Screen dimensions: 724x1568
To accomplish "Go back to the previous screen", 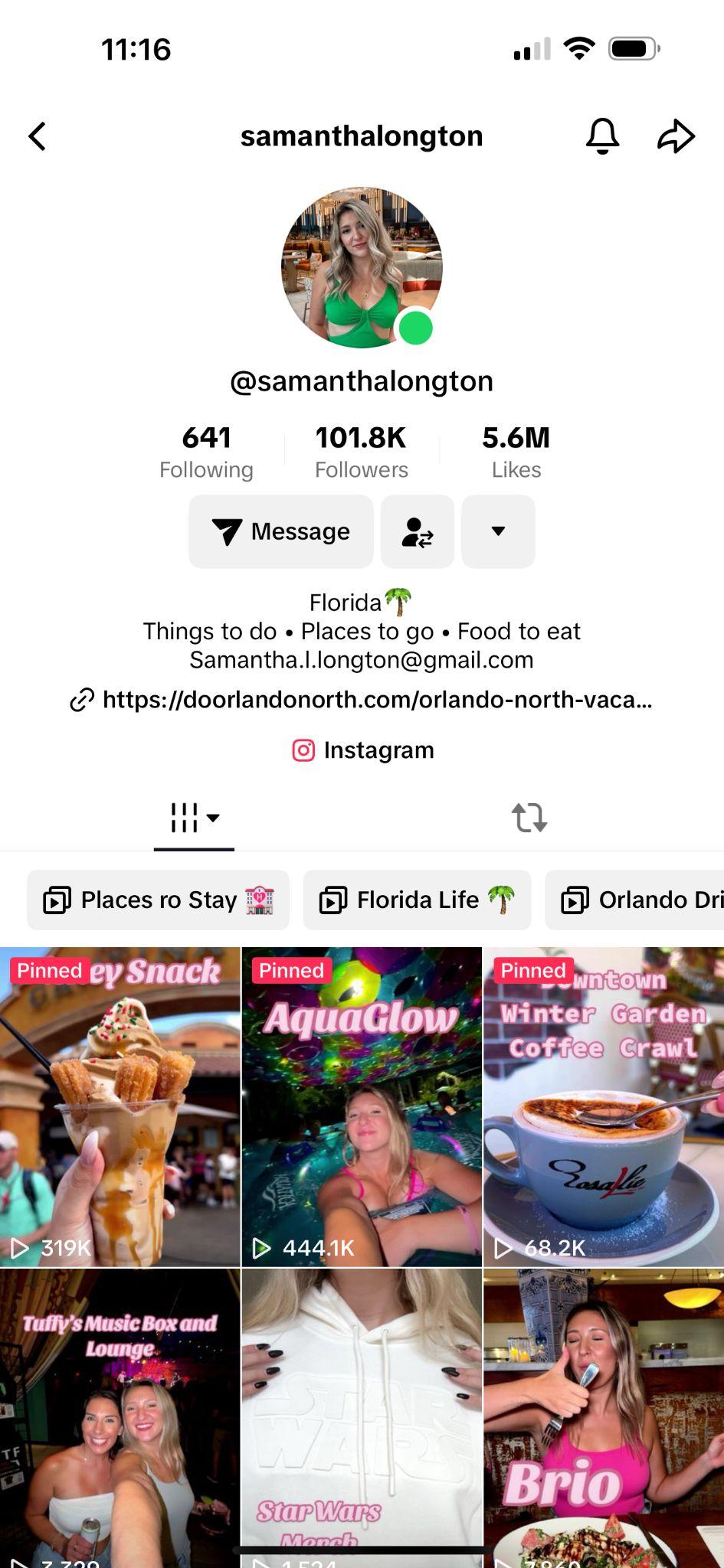I will pos(37,136).
